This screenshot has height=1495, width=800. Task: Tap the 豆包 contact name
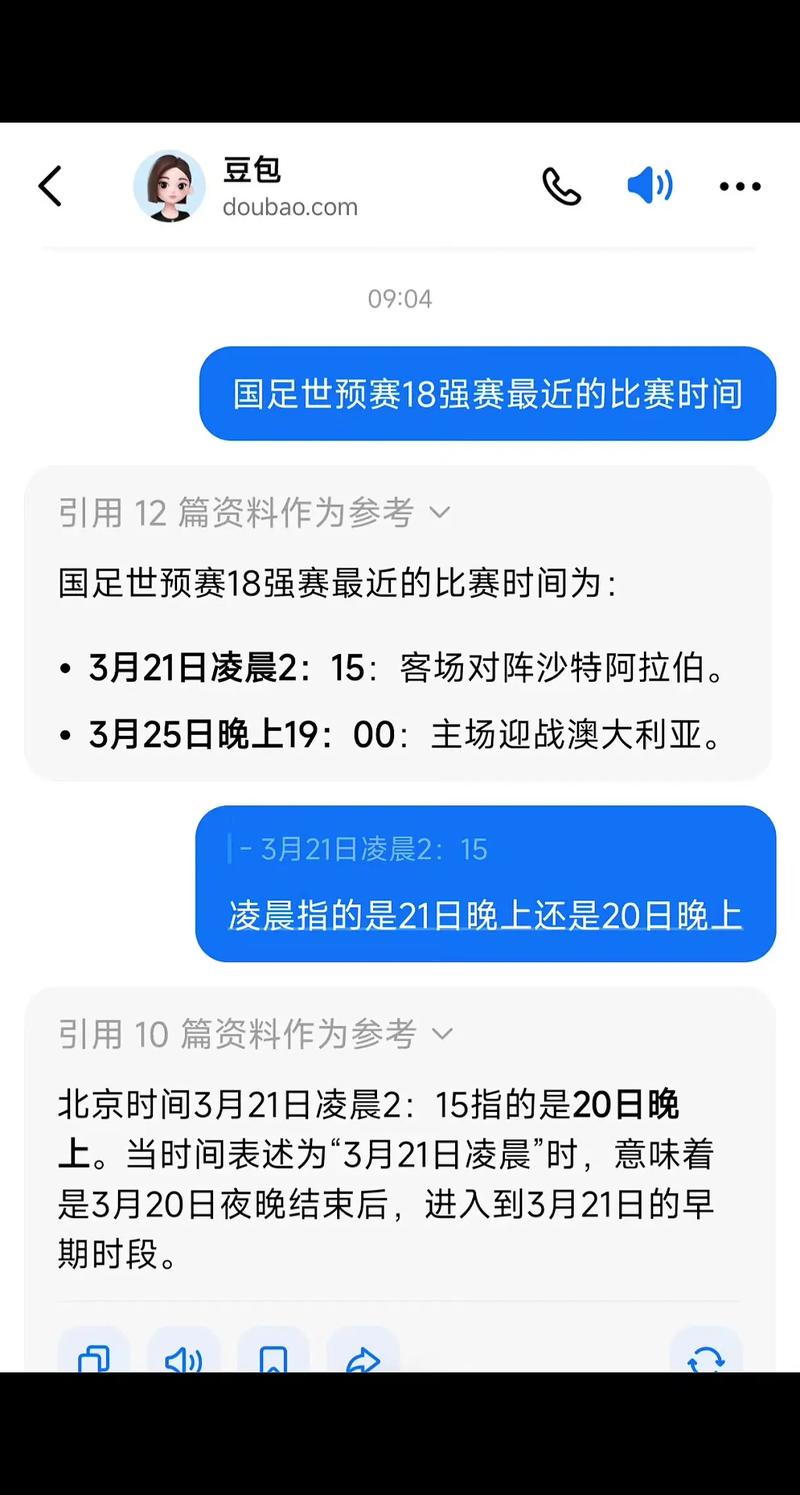point(251,171)
